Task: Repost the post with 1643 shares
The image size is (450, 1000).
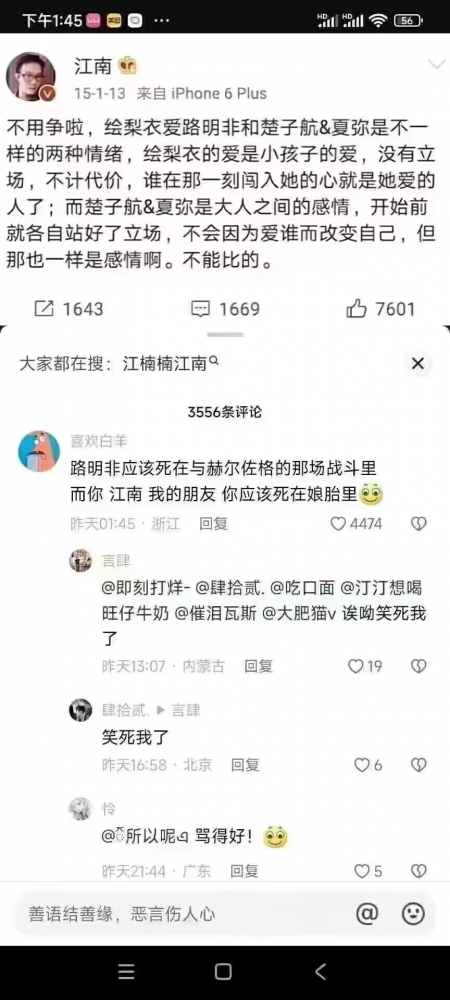Action: tap(68, 309)
